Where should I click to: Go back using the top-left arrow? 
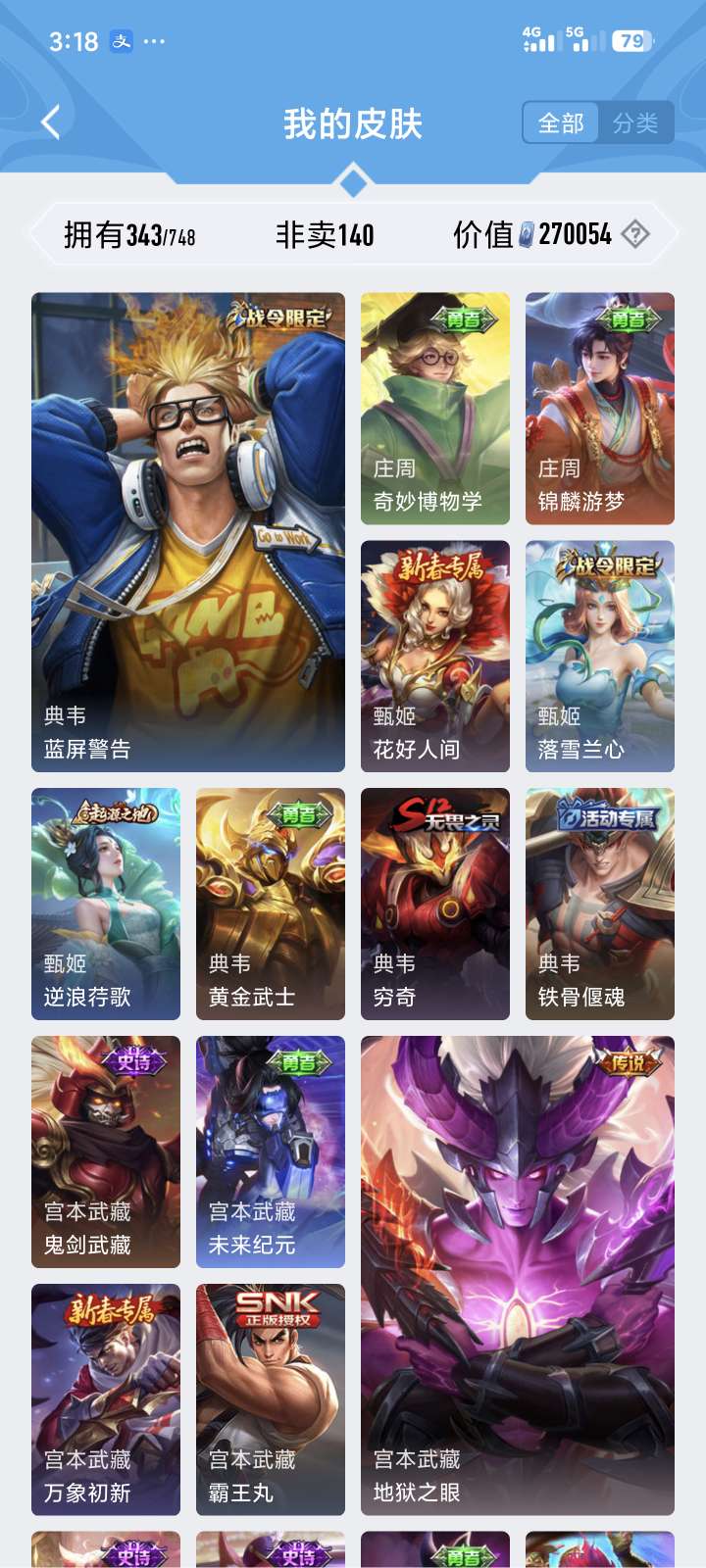(51, 122)
